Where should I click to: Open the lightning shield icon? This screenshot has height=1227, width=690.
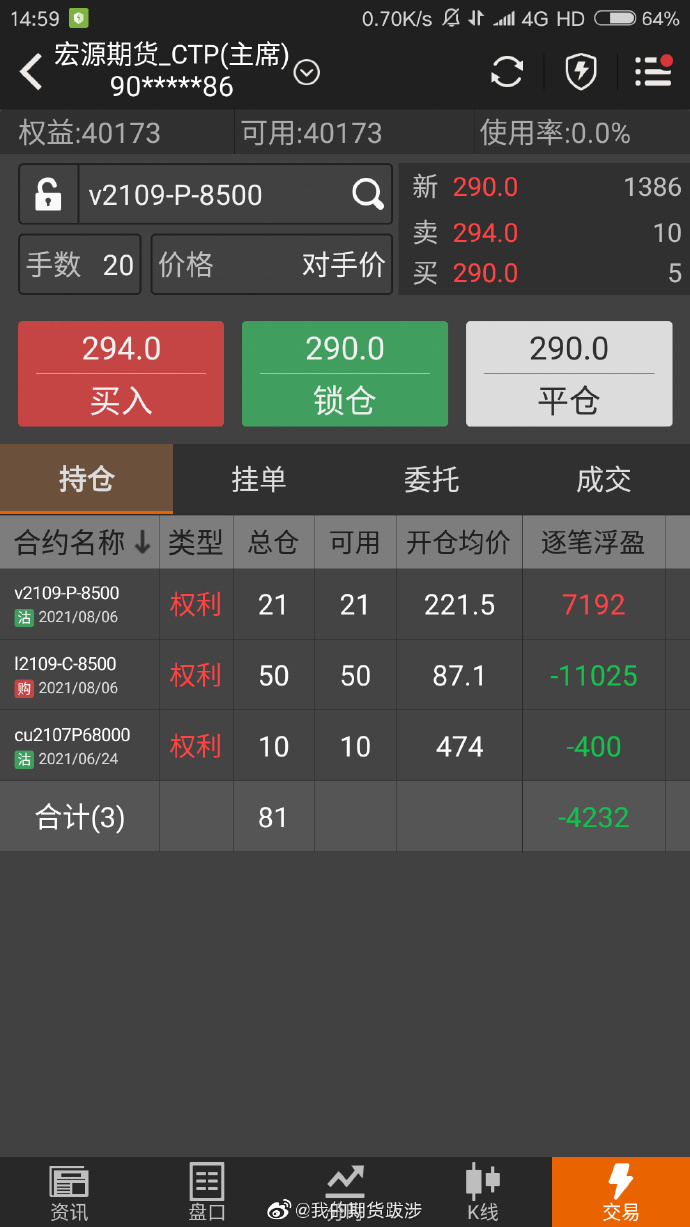pyautogui.click(x=581, y=72)
